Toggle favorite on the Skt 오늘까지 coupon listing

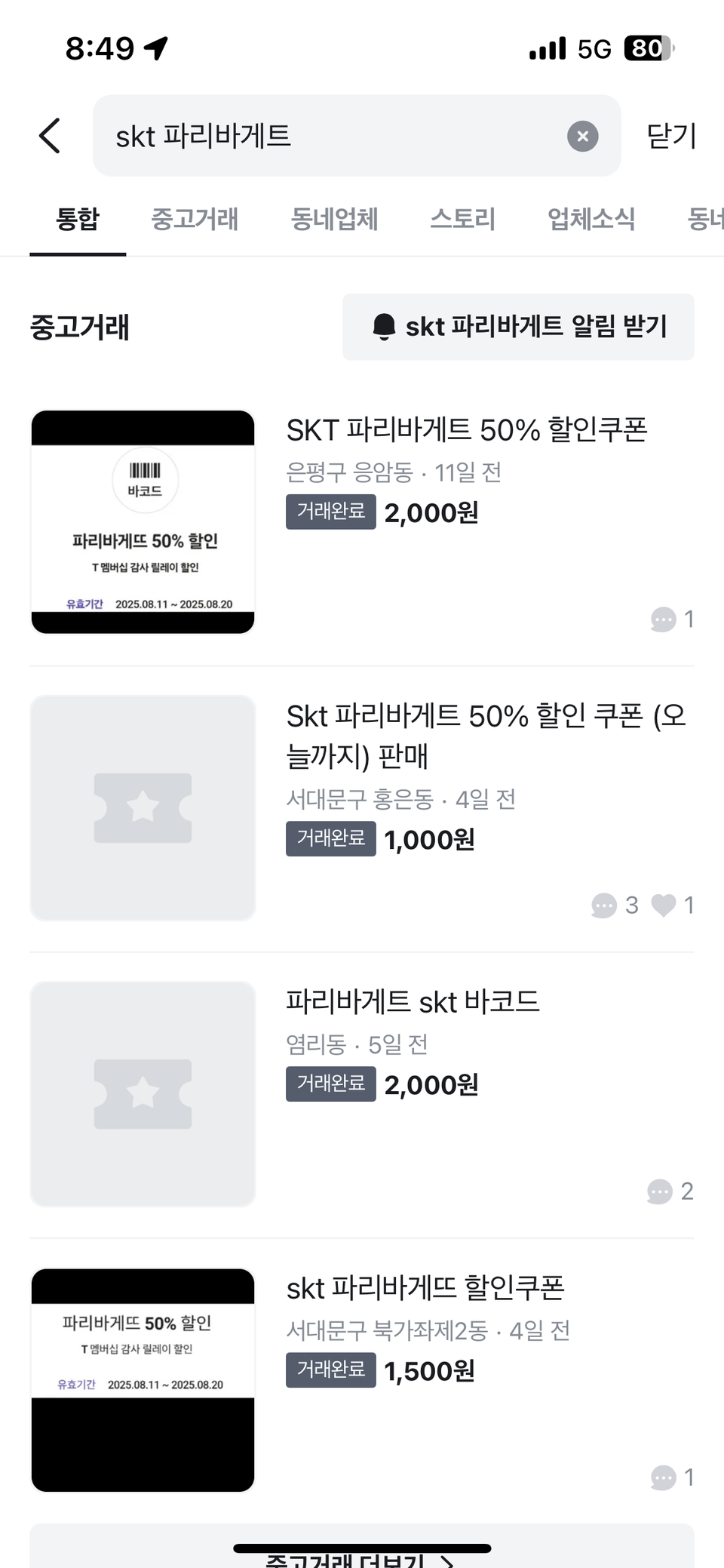664,905
